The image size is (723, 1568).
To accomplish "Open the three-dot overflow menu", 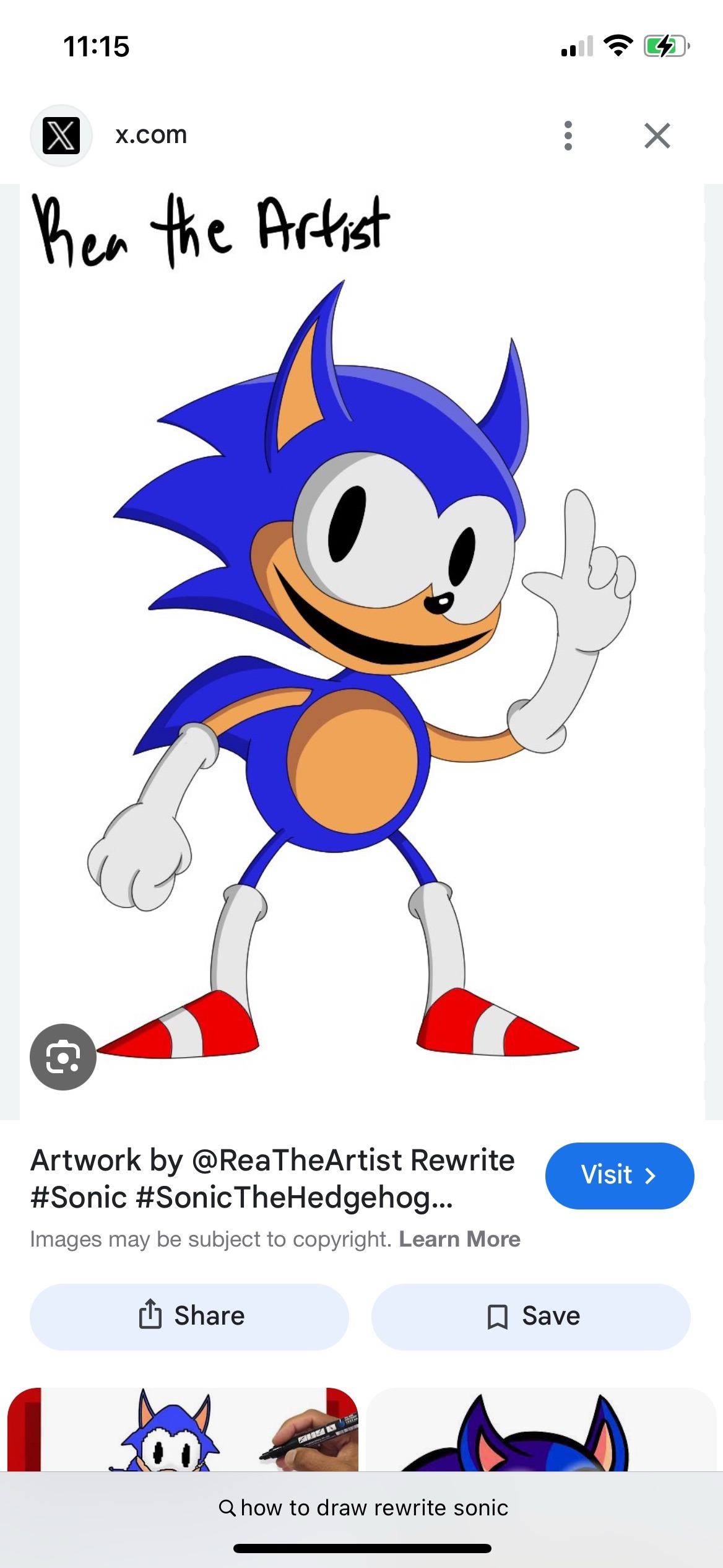I will pyautogui.click(x=568, y=136).
